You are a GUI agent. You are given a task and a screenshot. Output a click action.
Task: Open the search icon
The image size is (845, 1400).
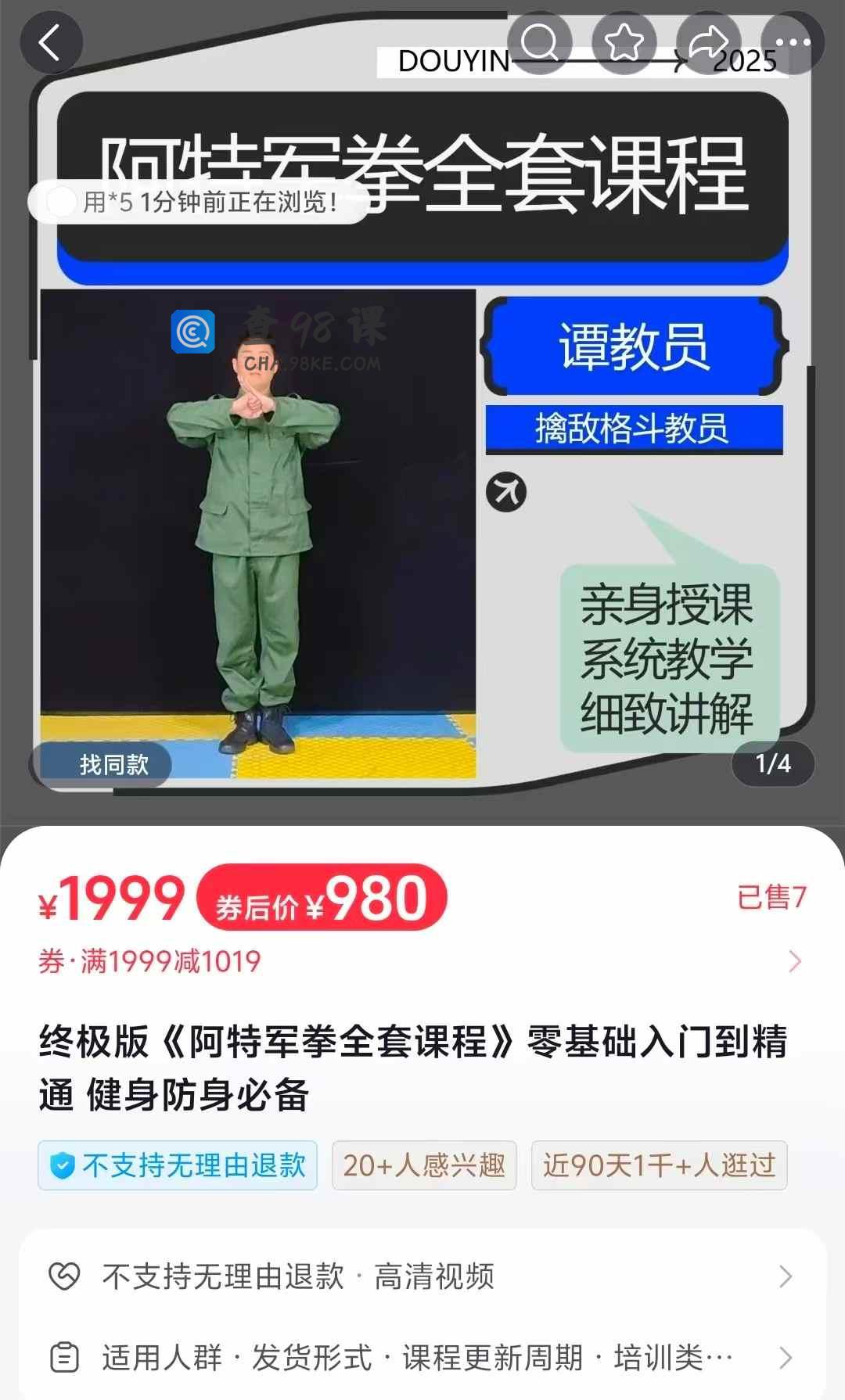(x=539, y=42)
